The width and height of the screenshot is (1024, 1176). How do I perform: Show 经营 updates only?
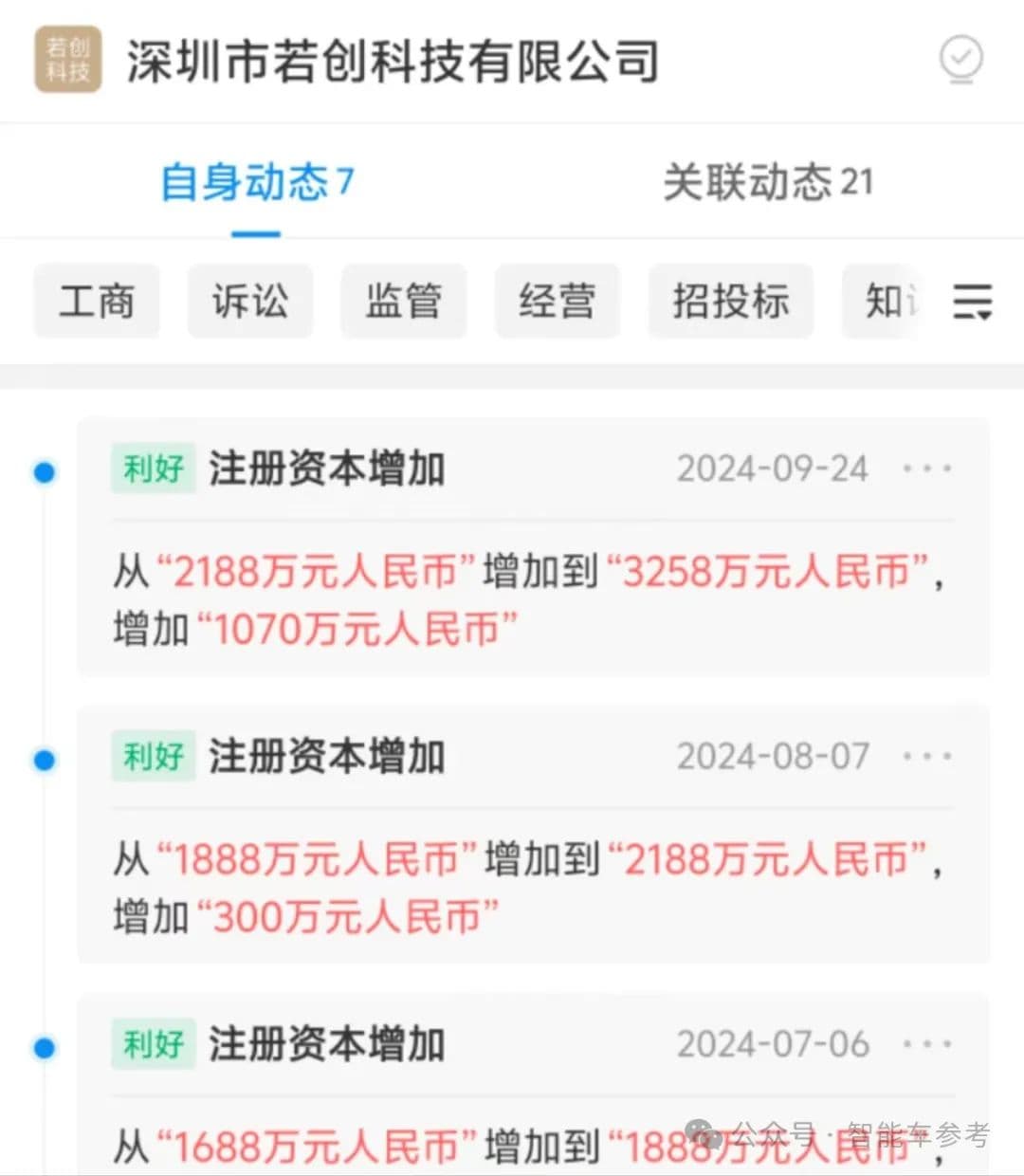point(557,302)
